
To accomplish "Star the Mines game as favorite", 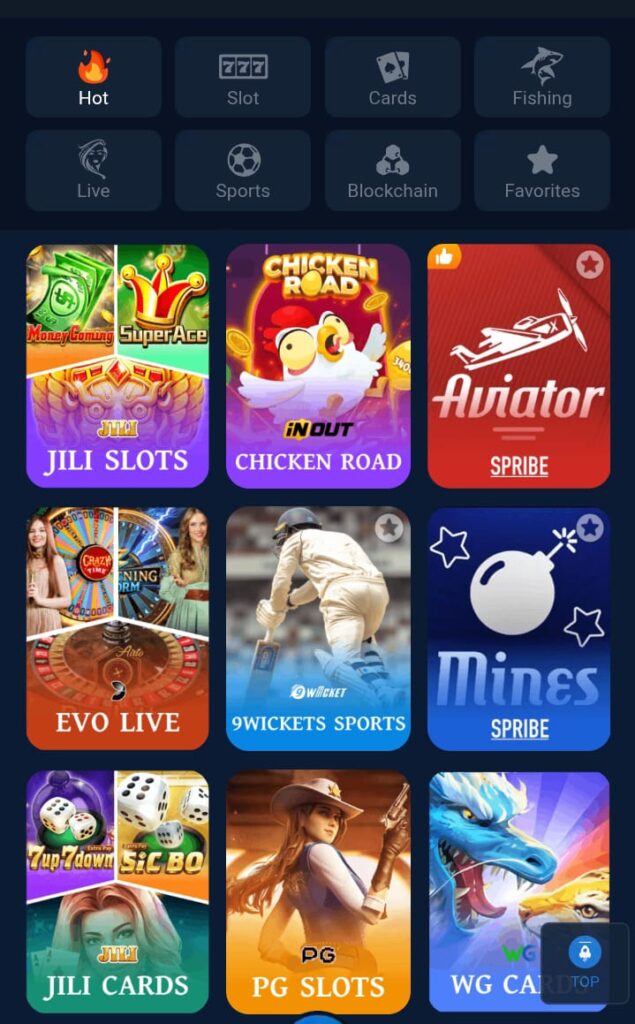I will tap(590, 527).
